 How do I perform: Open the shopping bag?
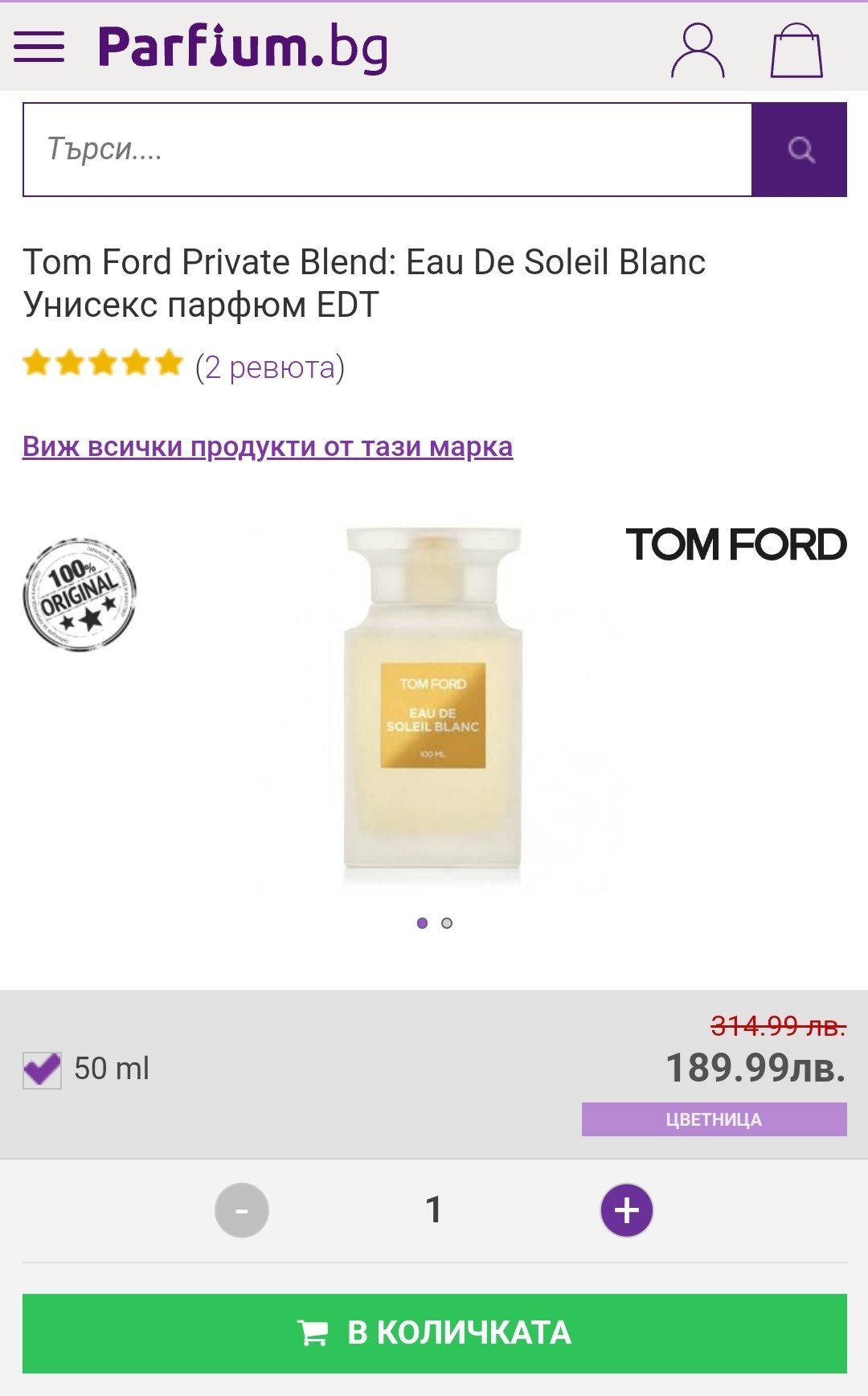796,51
